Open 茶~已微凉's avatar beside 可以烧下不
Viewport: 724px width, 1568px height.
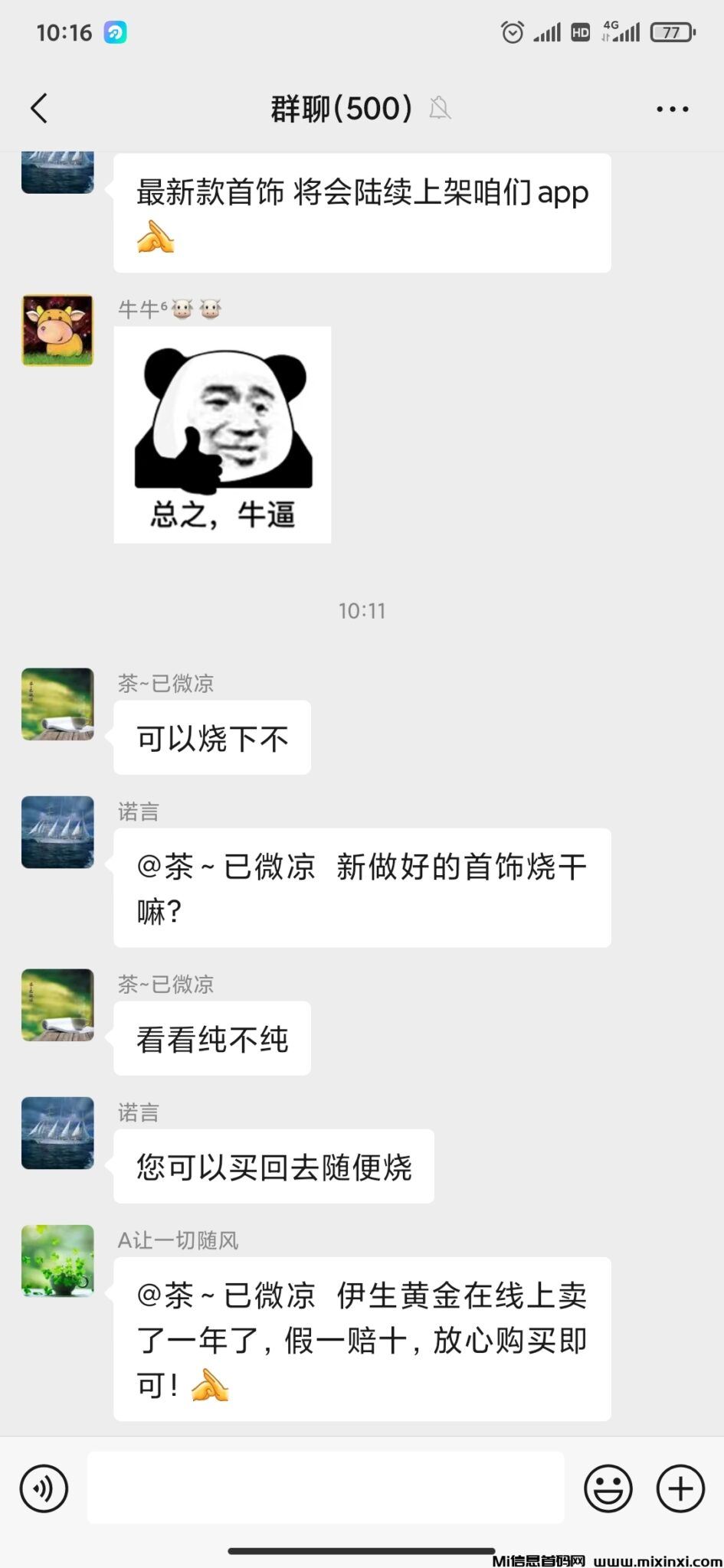(57, 704)
